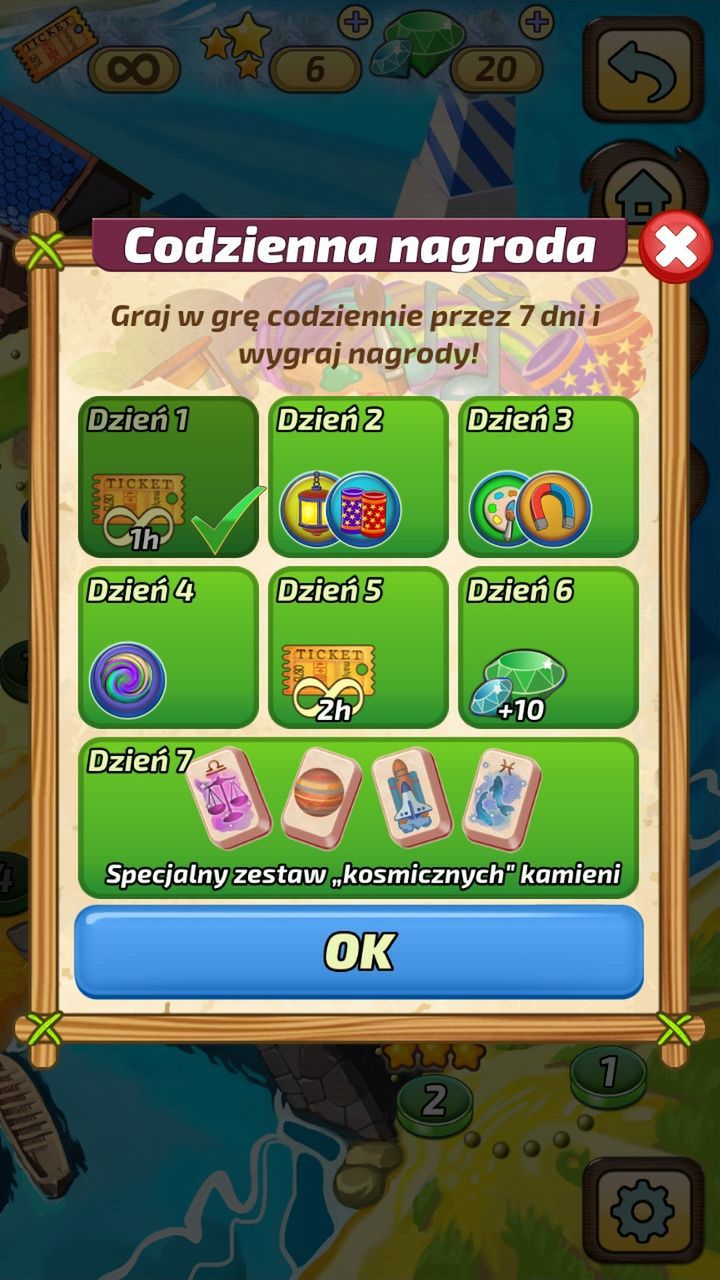
Task: Select the Dzień 3 reward tile
Action: click(x=548, y=477)
